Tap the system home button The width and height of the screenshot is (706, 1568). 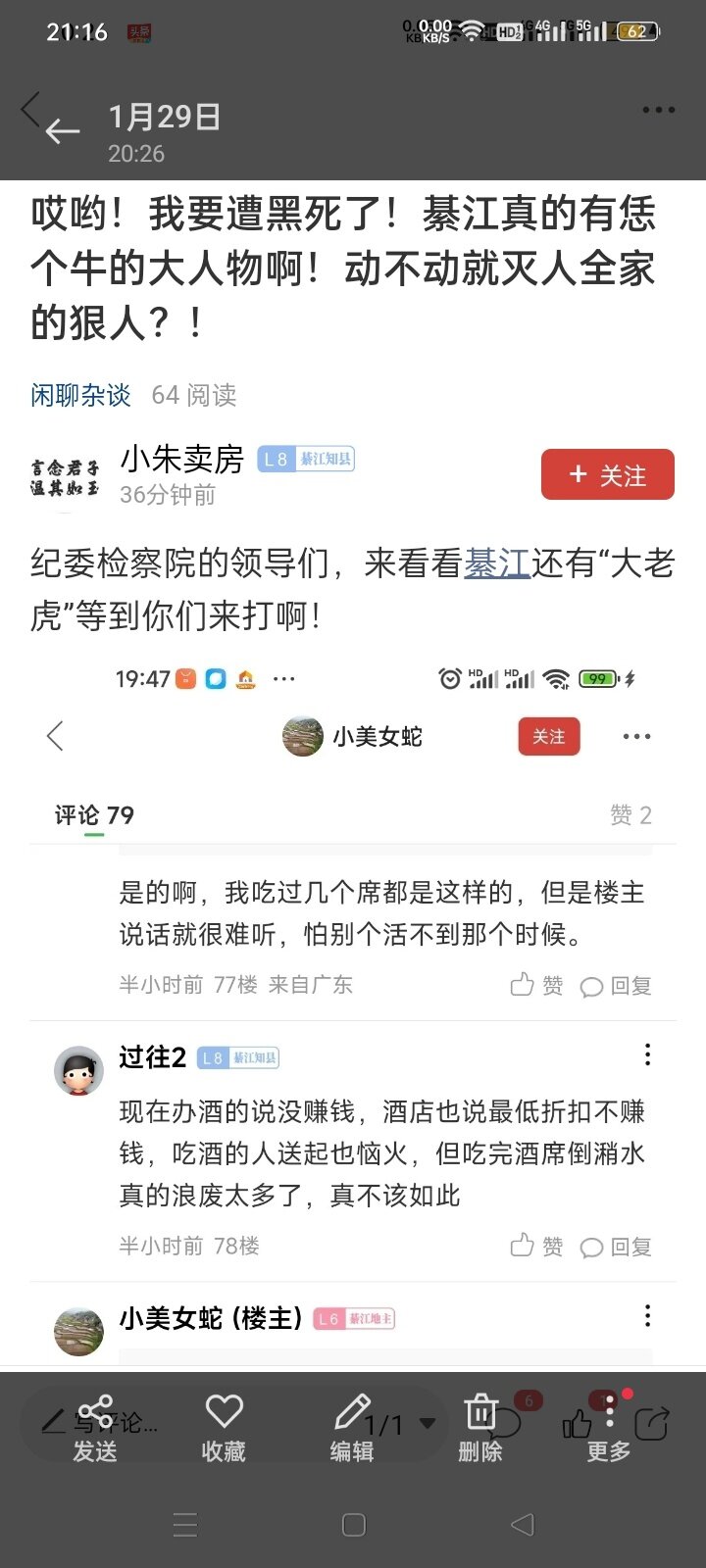354,1525
